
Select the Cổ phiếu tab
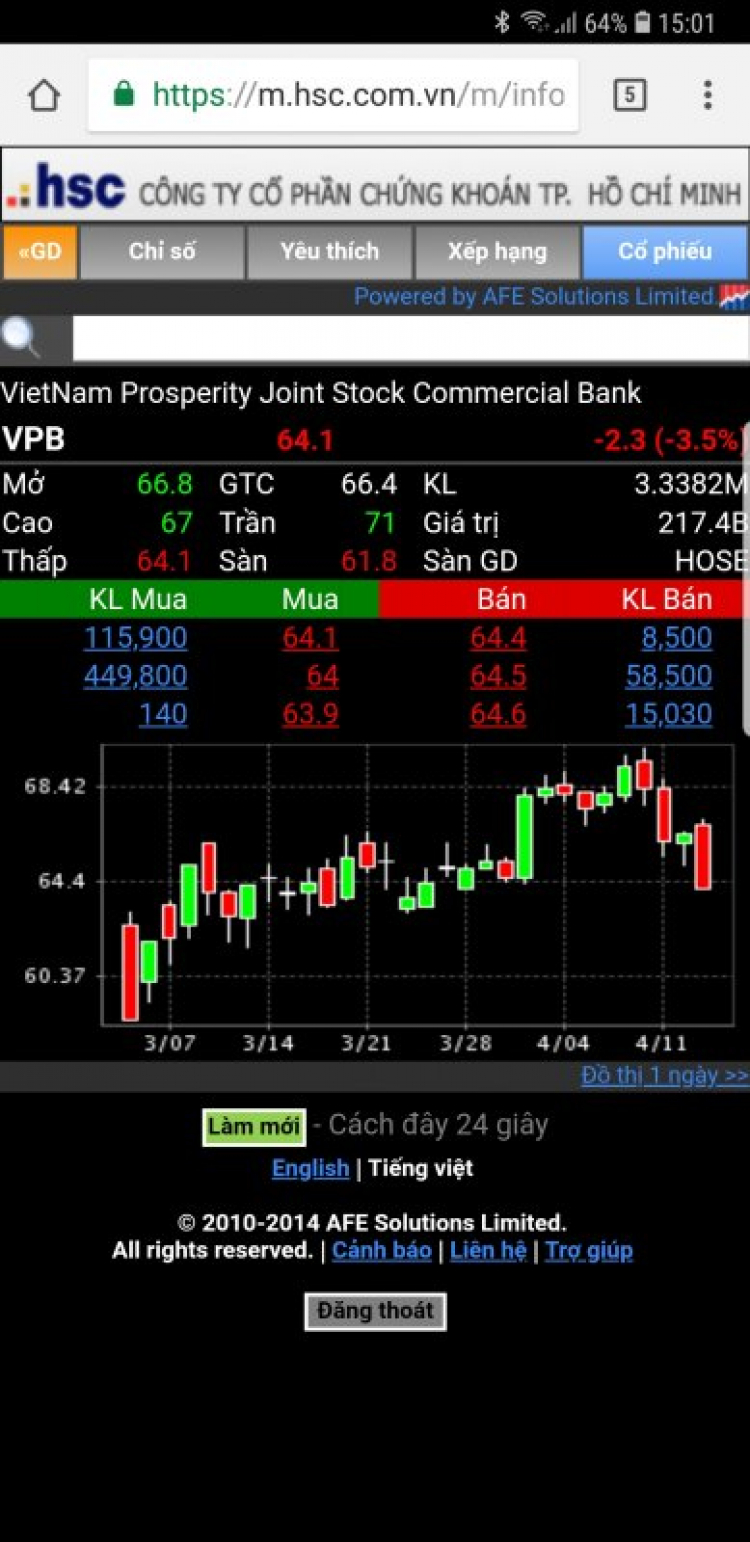click(665, 251)
